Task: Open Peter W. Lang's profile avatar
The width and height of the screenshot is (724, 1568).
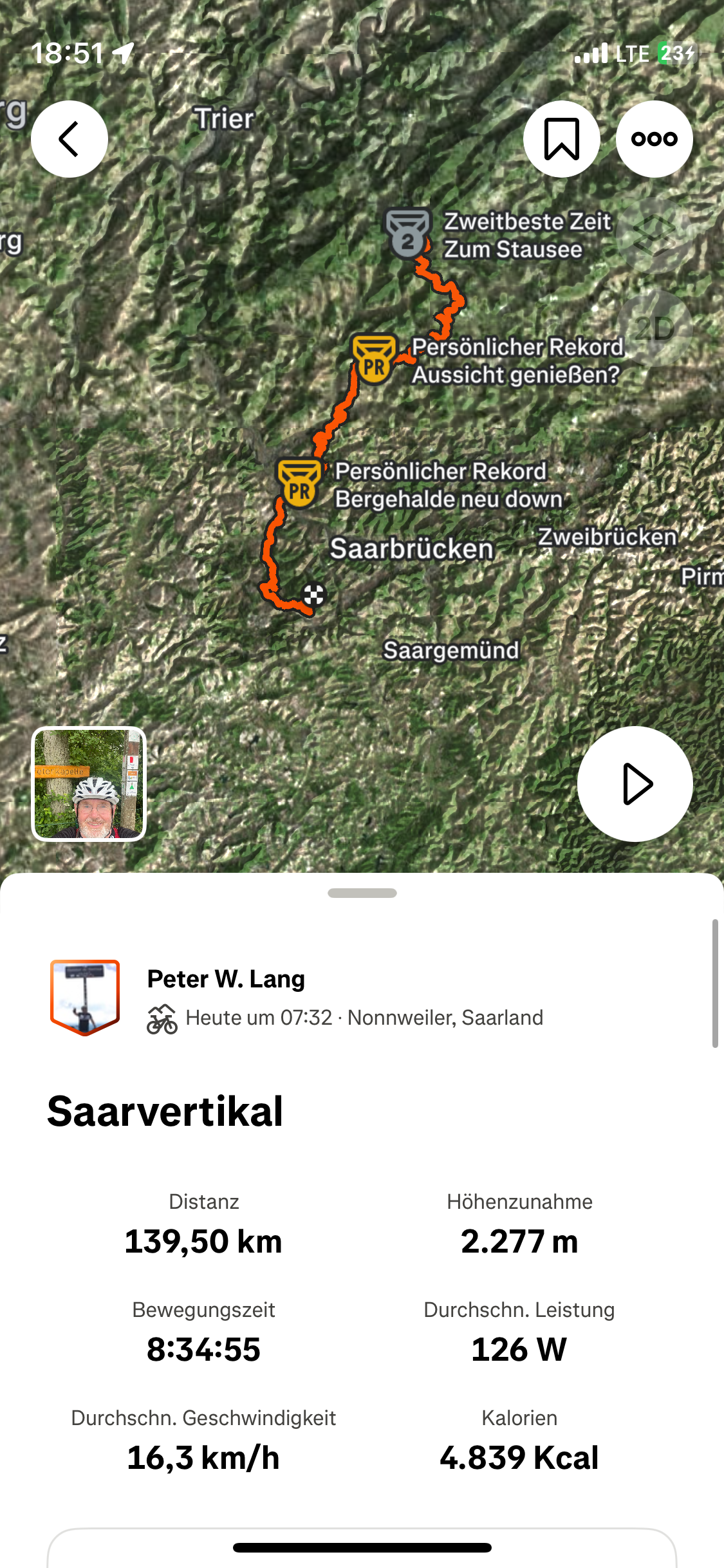Action: [x=85, y=997]
